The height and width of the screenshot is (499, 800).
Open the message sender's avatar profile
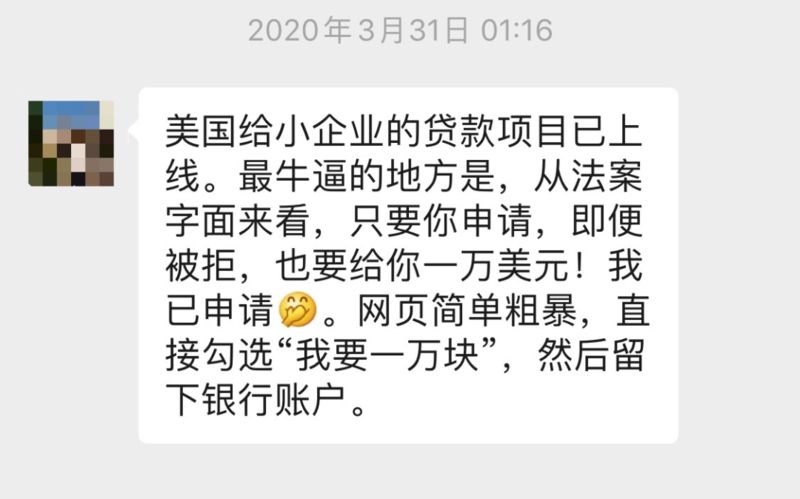coord(71,143)
